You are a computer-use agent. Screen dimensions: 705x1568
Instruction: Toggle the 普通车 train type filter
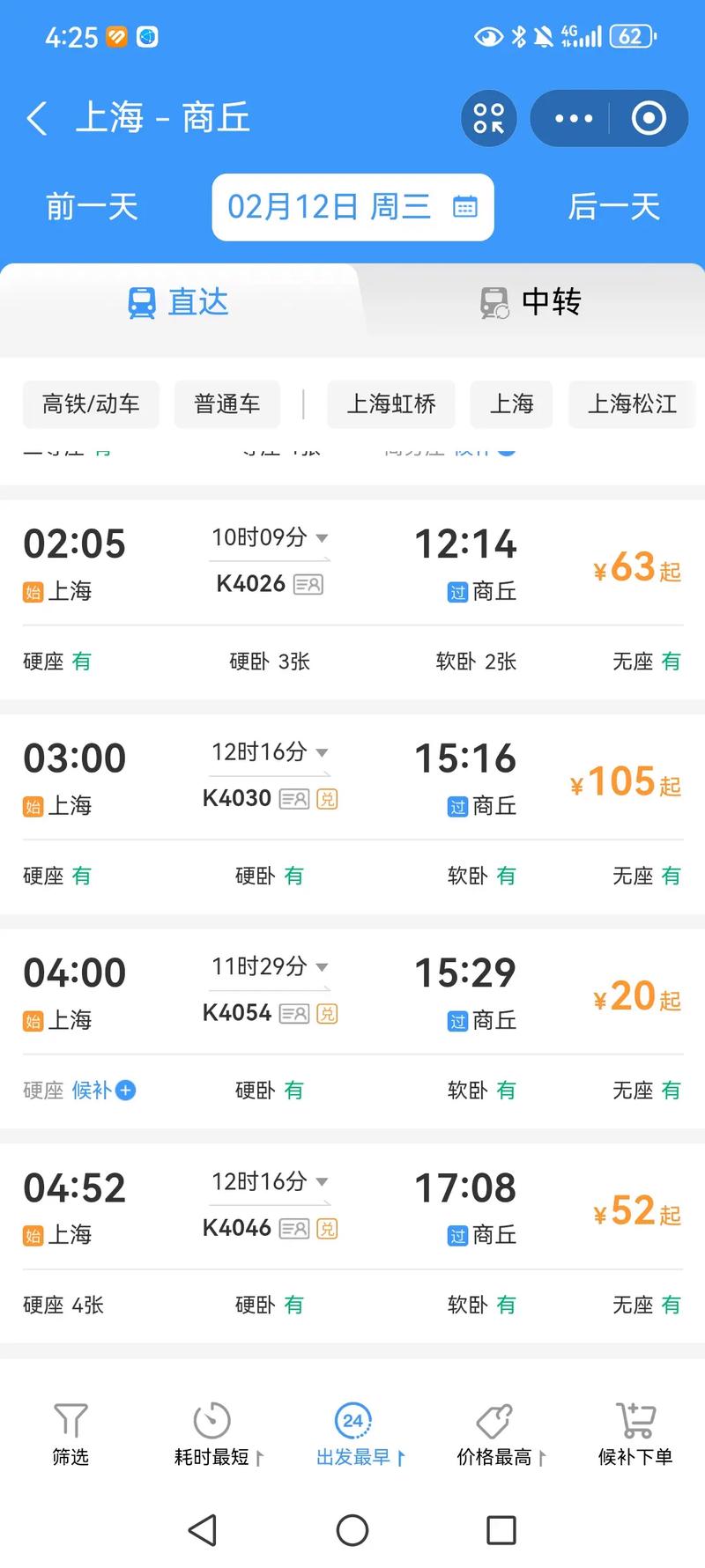[x=226, y=403]
